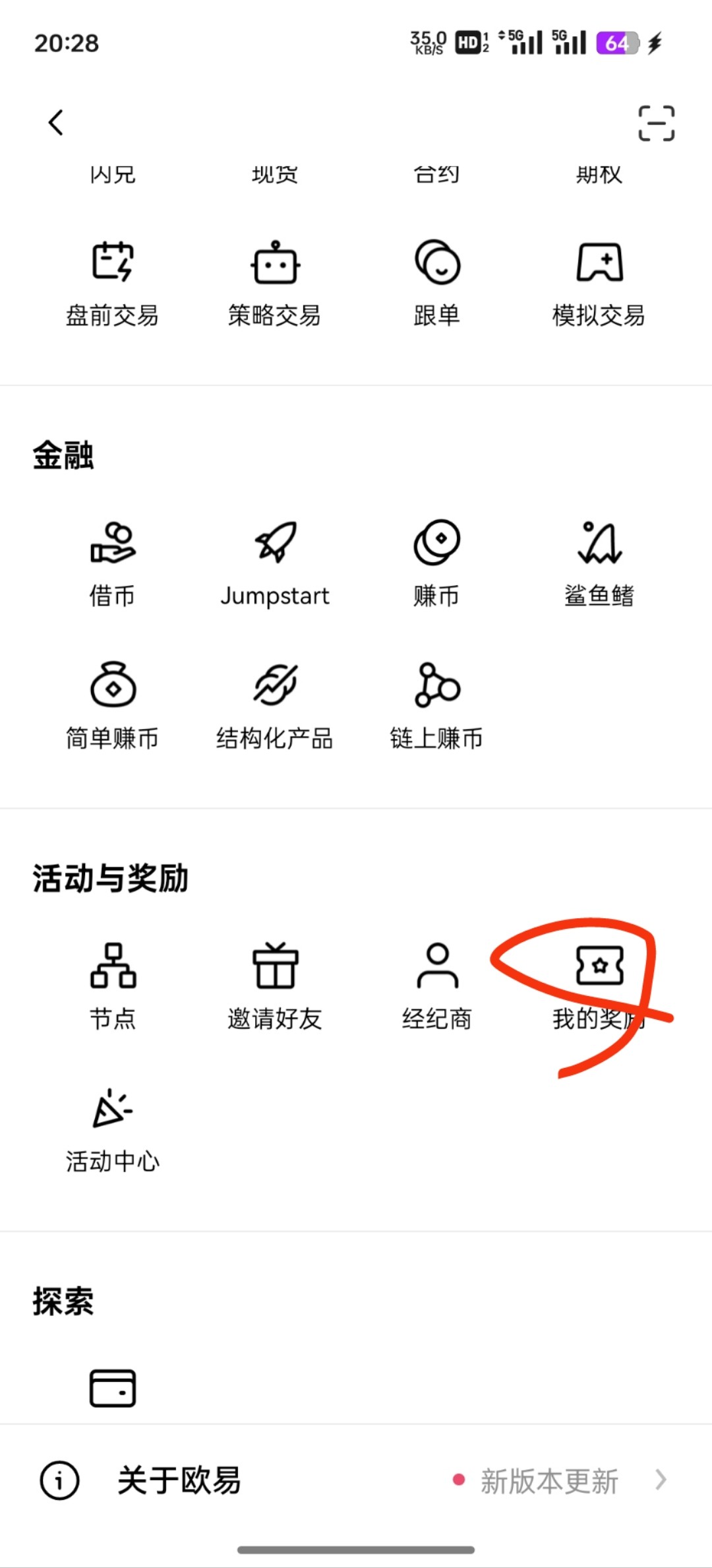
Task: Open 关于欧易 about row
Action: coord(356,1480)
